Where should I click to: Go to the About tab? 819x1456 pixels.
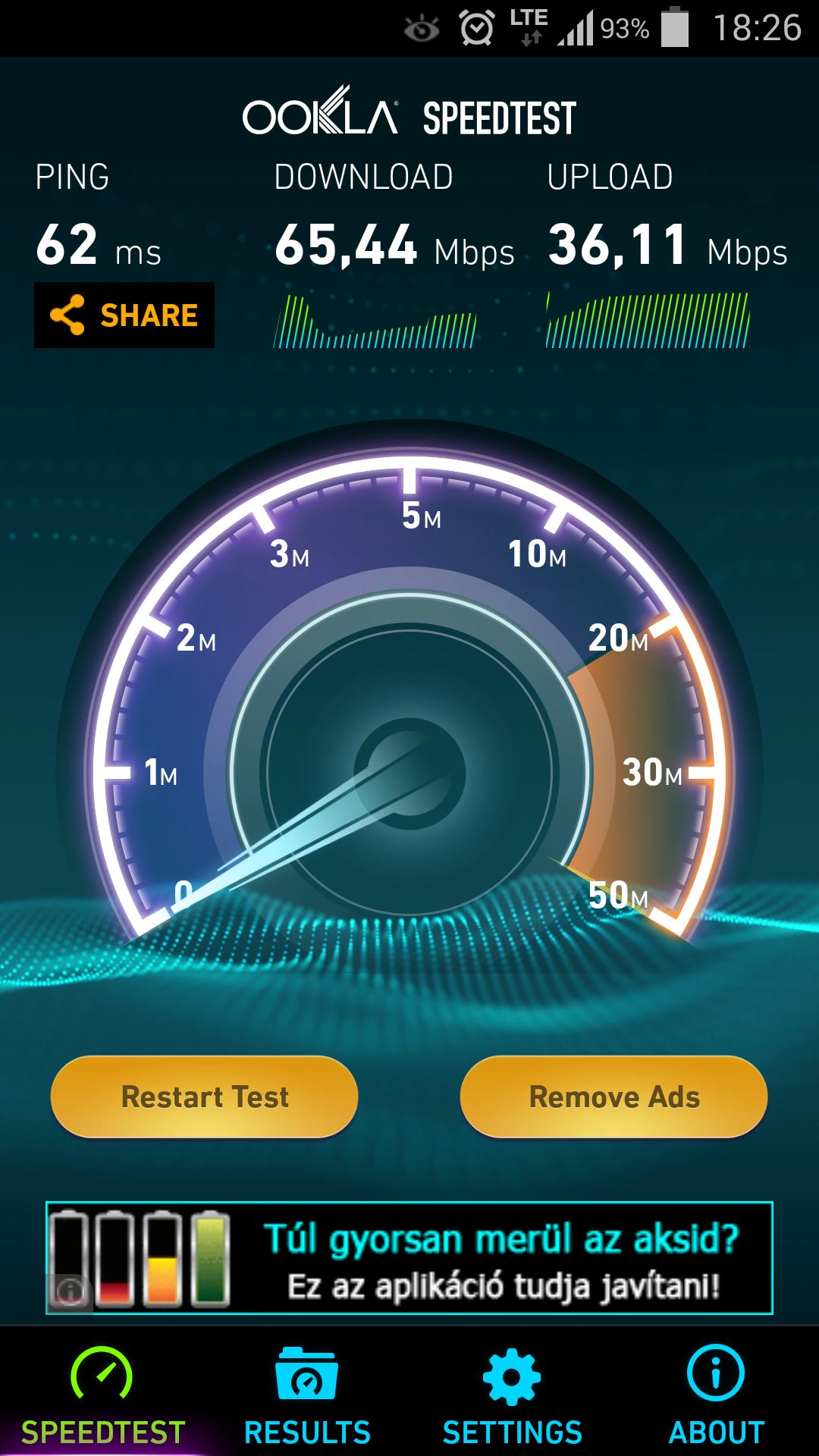[x=716, y=1395]
